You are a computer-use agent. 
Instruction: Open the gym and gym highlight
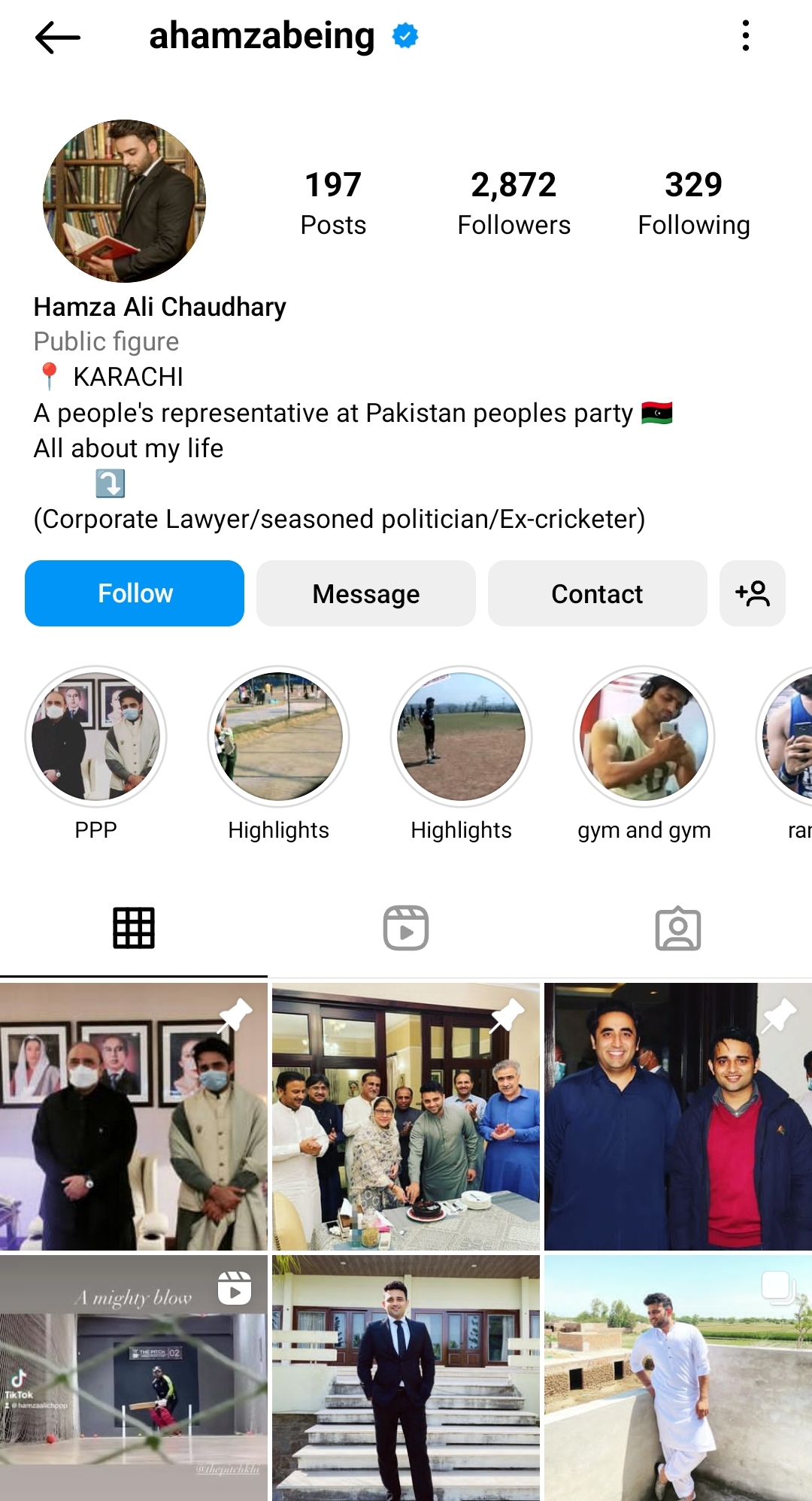[644, 736]
